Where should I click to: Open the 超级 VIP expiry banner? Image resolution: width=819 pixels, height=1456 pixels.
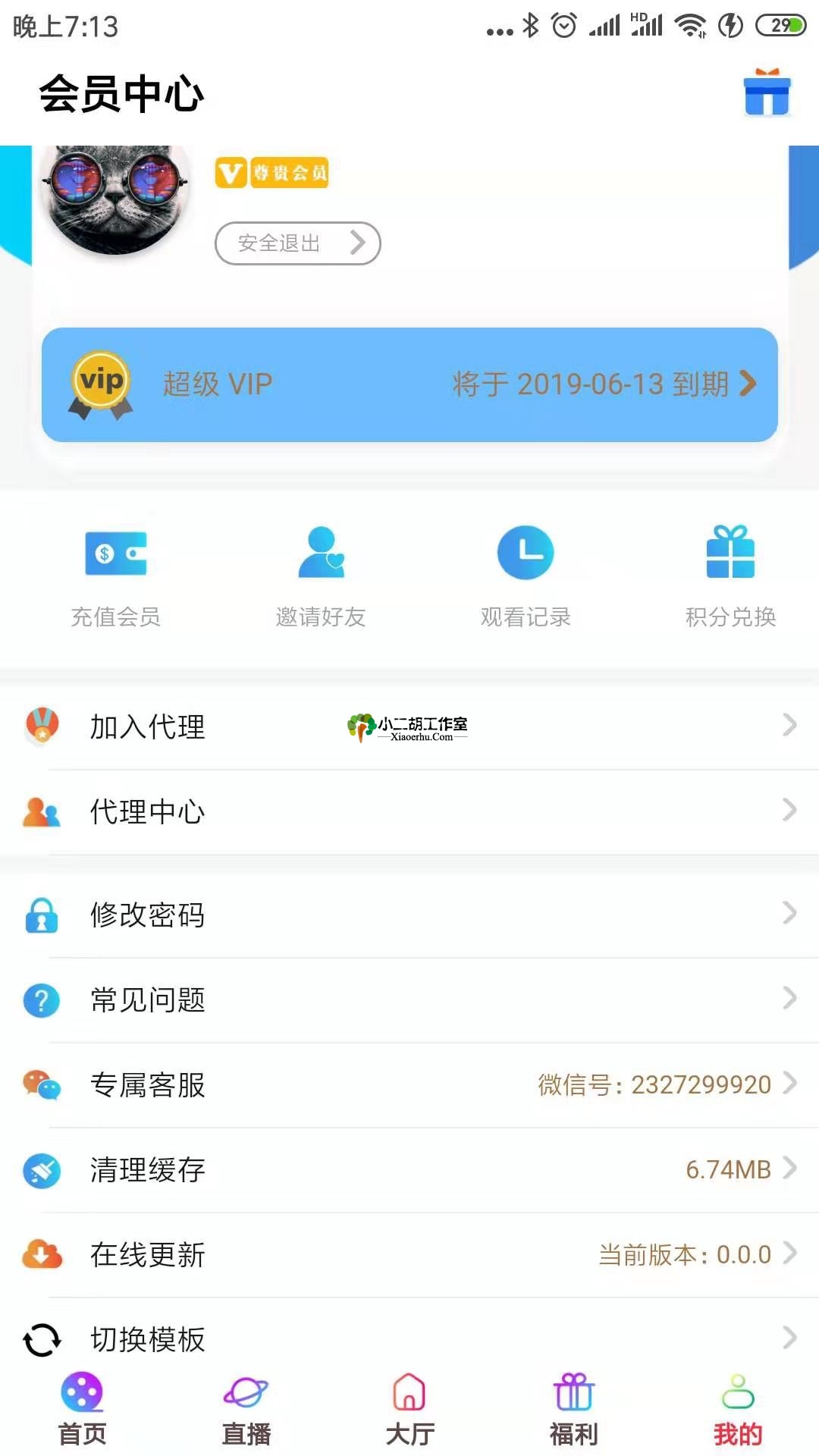pyautogui.click(x=409, y=384)
